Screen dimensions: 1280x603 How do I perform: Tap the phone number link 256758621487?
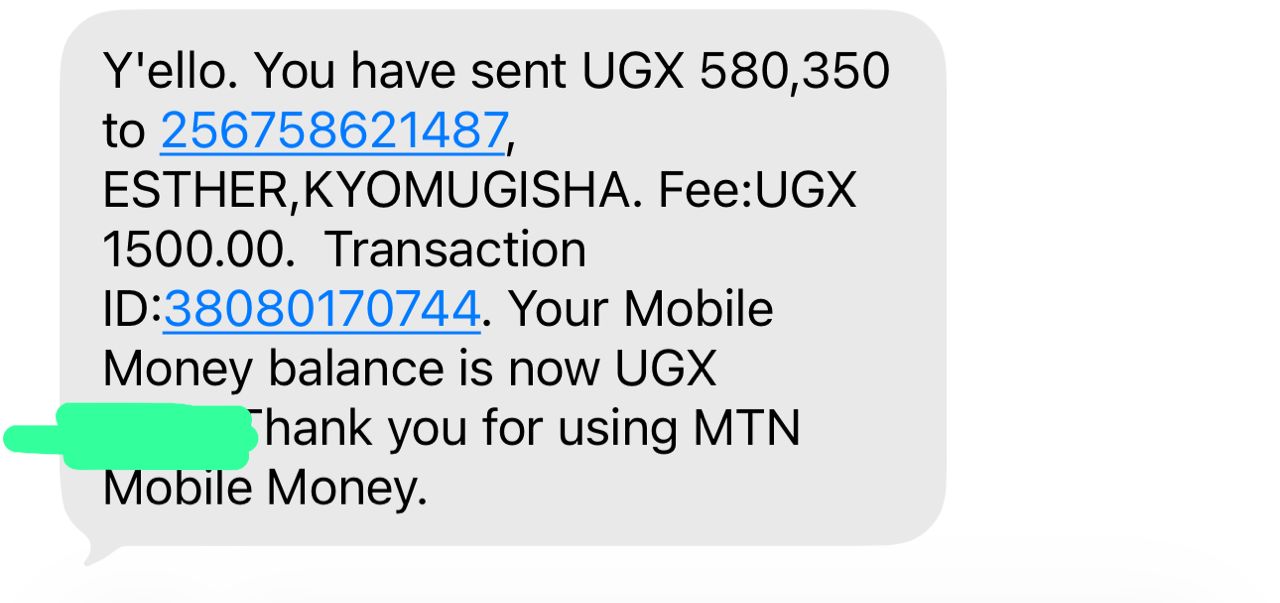[x=333, y=131]
